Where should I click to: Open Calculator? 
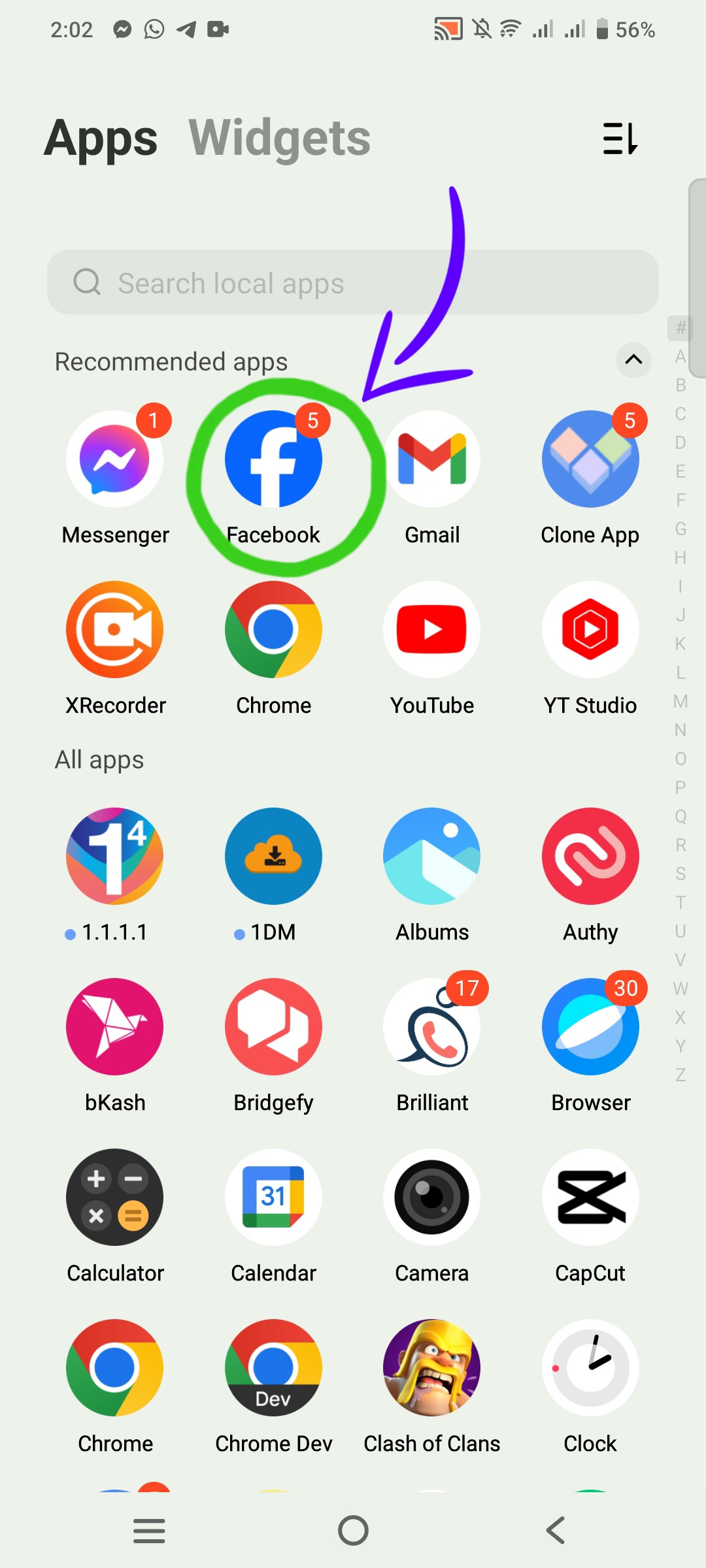(115, 1198)
